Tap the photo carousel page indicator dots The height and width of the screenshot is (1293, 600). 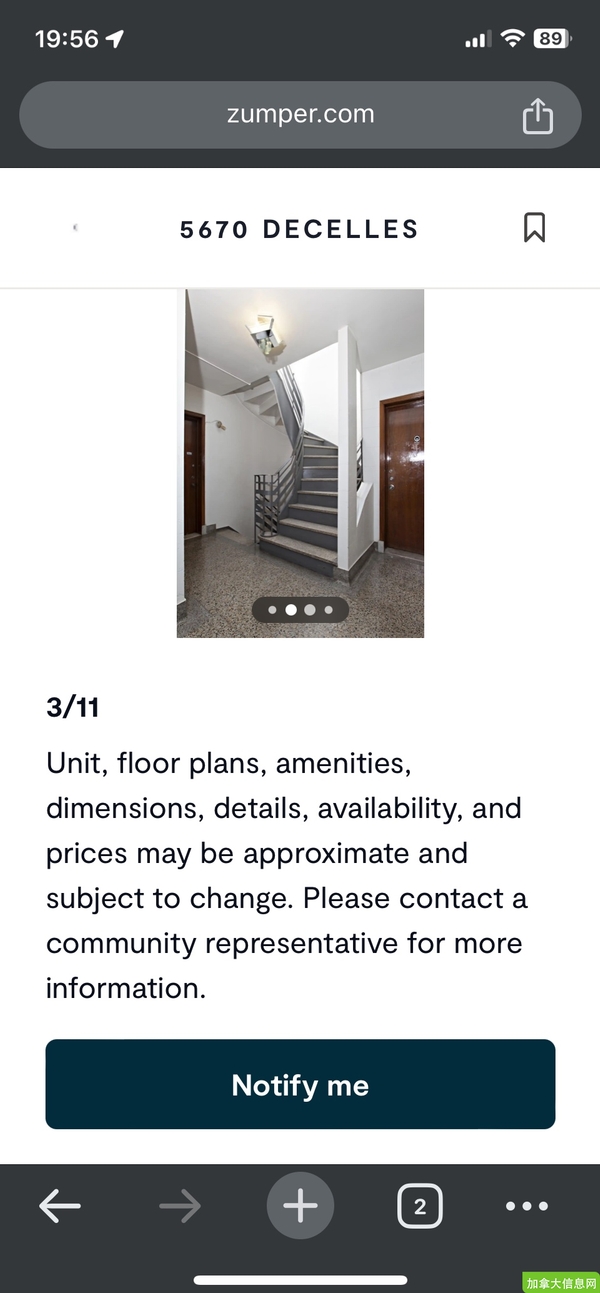point(300,609)
